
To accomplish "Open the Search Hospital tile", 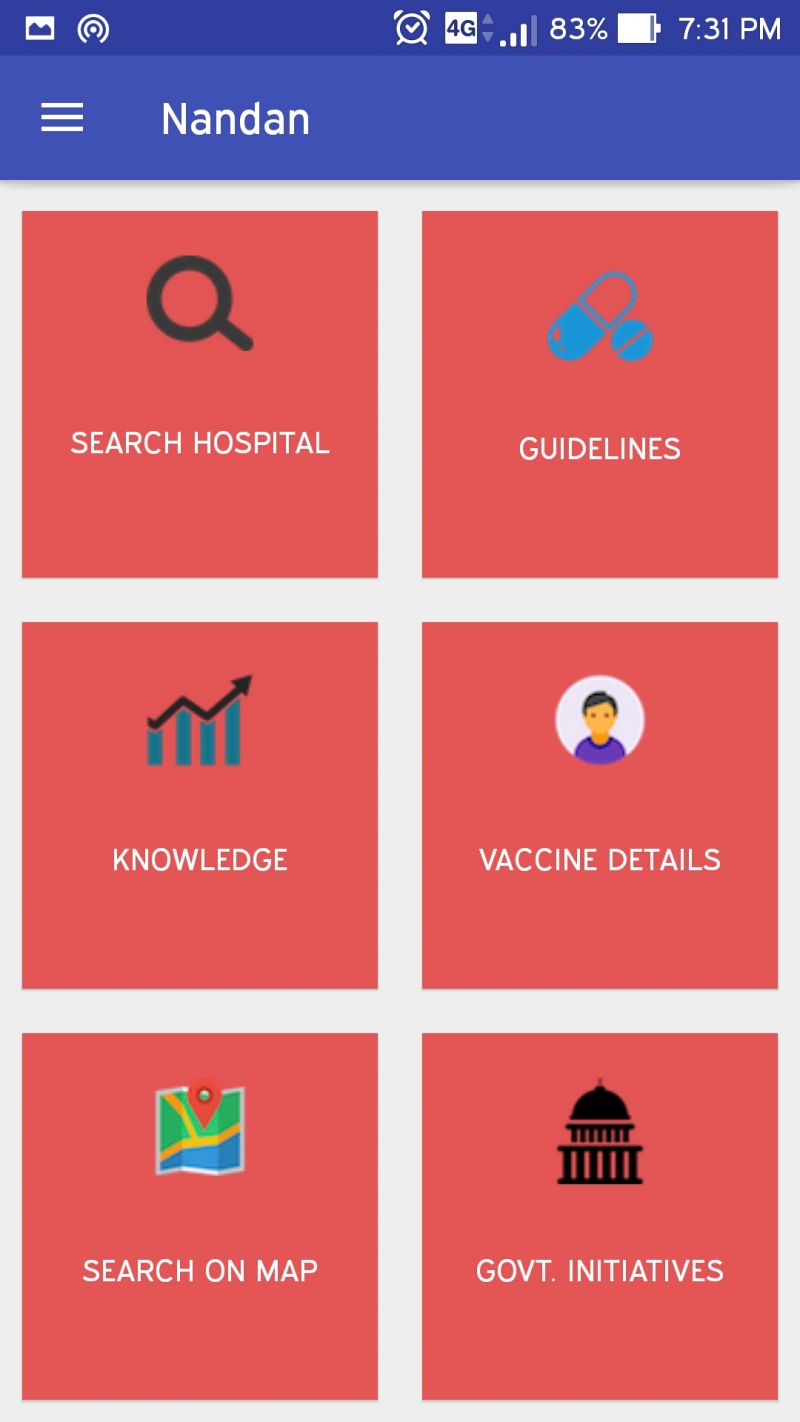I will (x=200, y=394).
